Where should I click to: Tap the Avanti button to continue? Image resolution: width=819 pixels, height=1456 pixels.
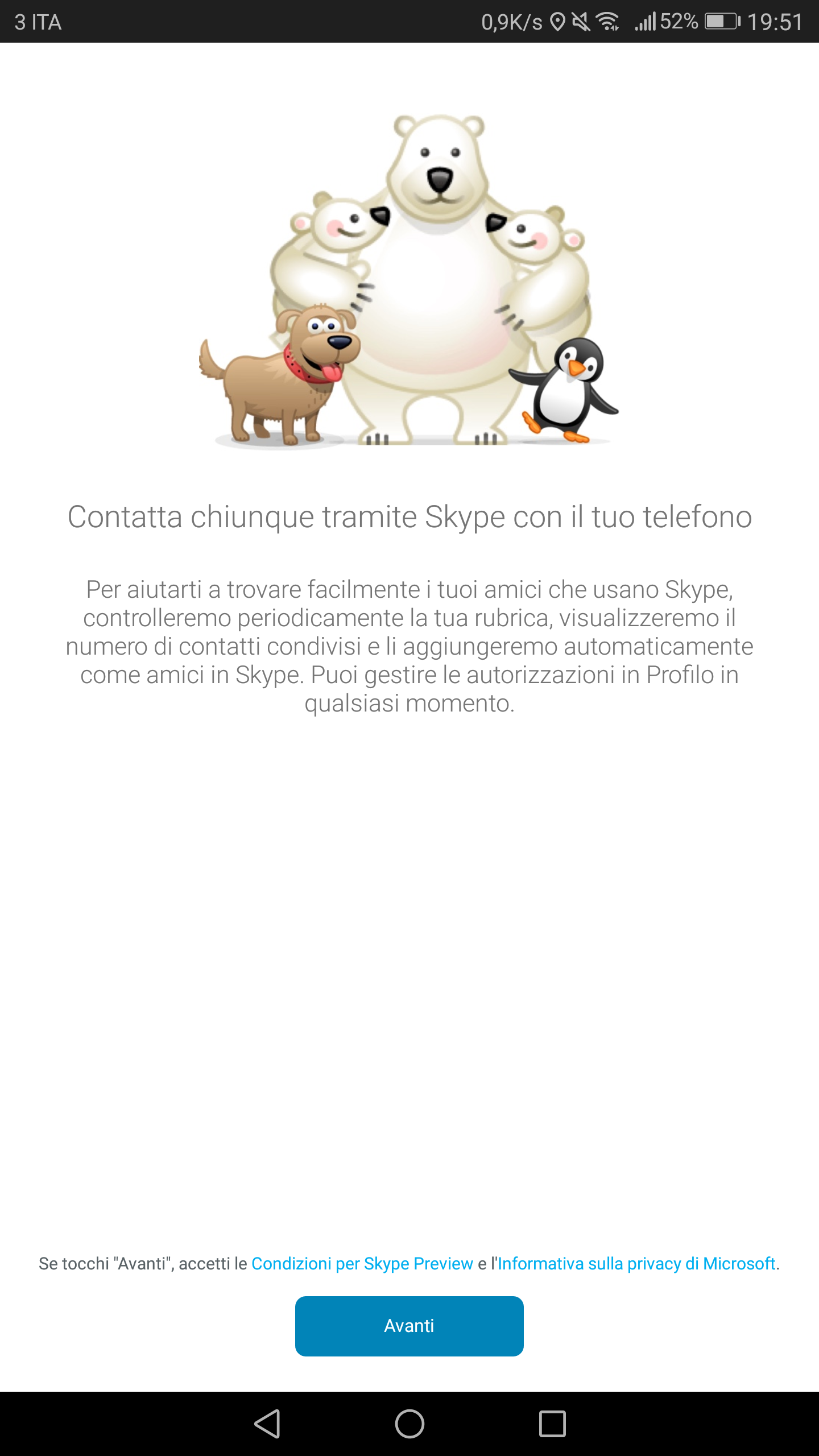coord(409,1326)
